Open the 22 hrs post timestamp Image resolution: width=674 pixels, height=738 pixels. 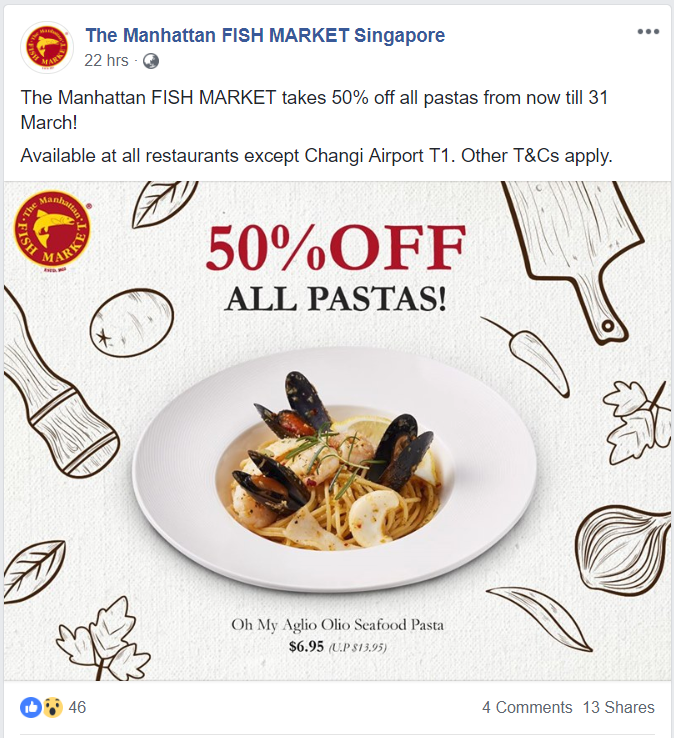click(x=106, y=61)
